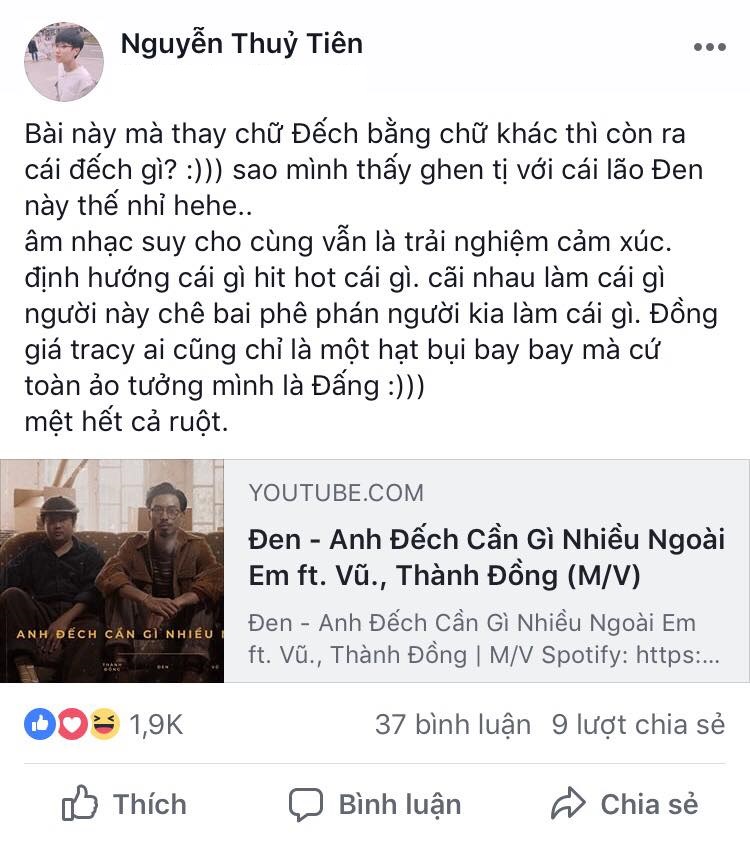750x843 pixels.
Task: Open the post's three-dot options menu
Action: coord(709,47)
